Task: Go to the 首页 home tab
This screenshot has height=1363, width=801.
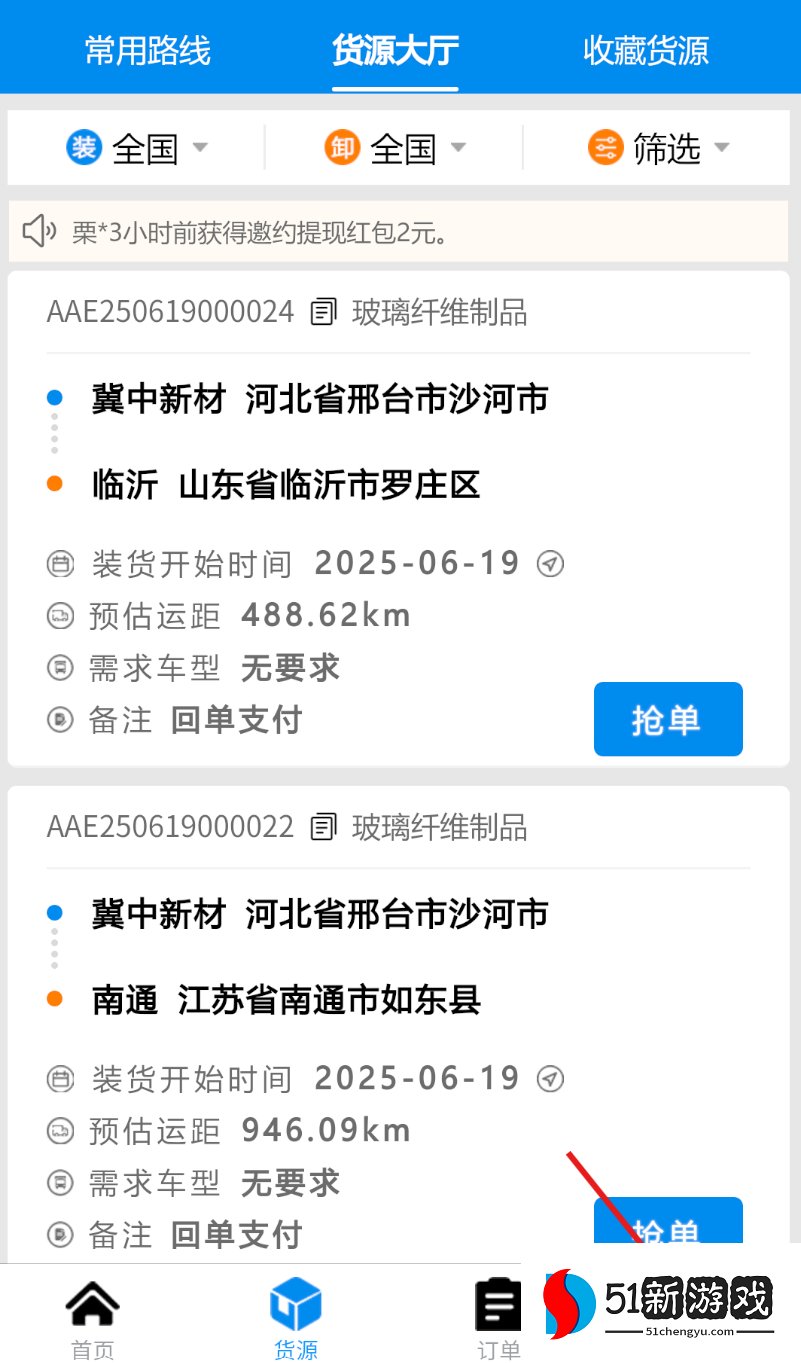Action: coord(93,1318)
